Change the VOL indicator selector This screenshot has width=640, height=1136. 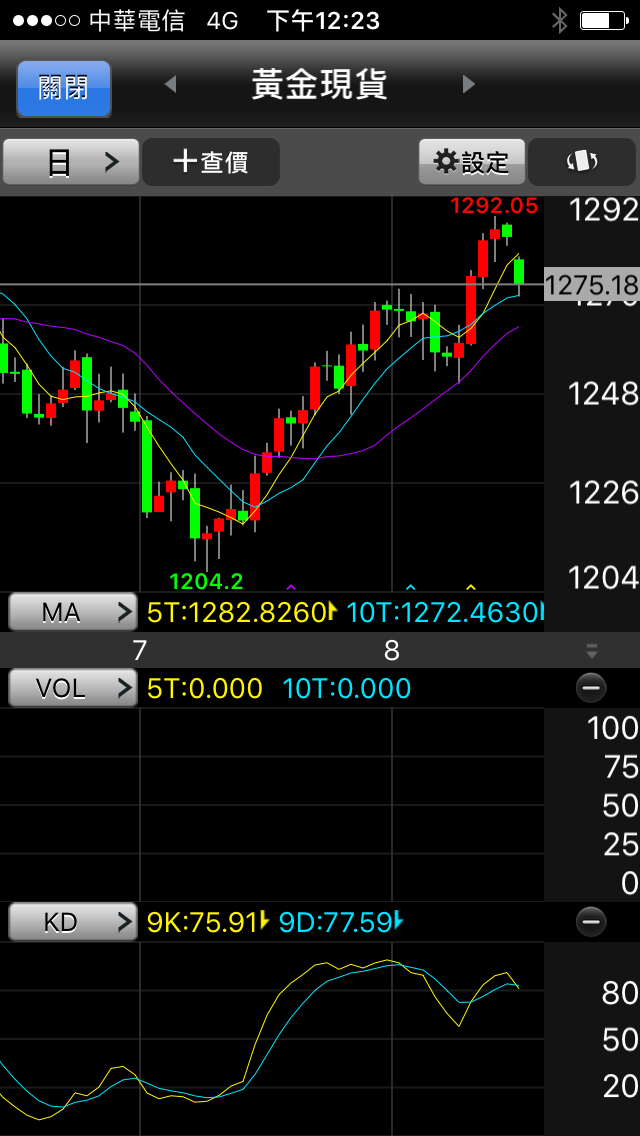72,687
